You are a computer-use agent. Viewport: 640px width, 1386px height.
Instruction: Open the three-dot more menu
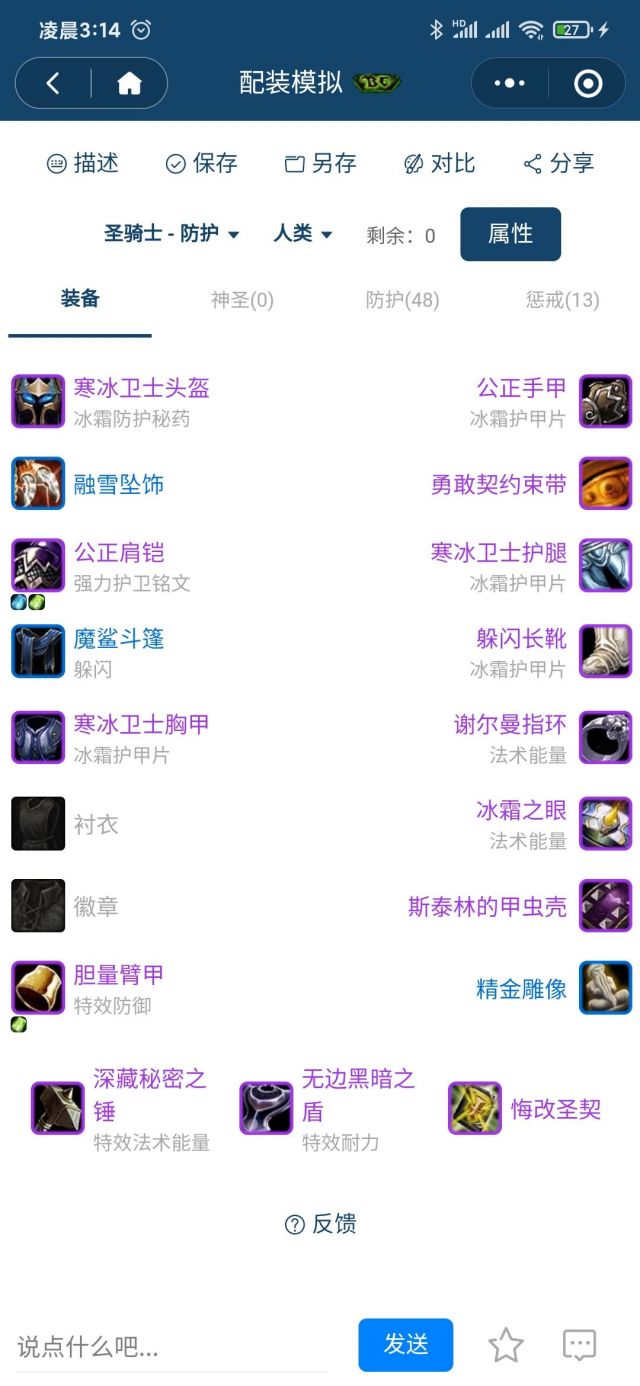tap(509, 84)
